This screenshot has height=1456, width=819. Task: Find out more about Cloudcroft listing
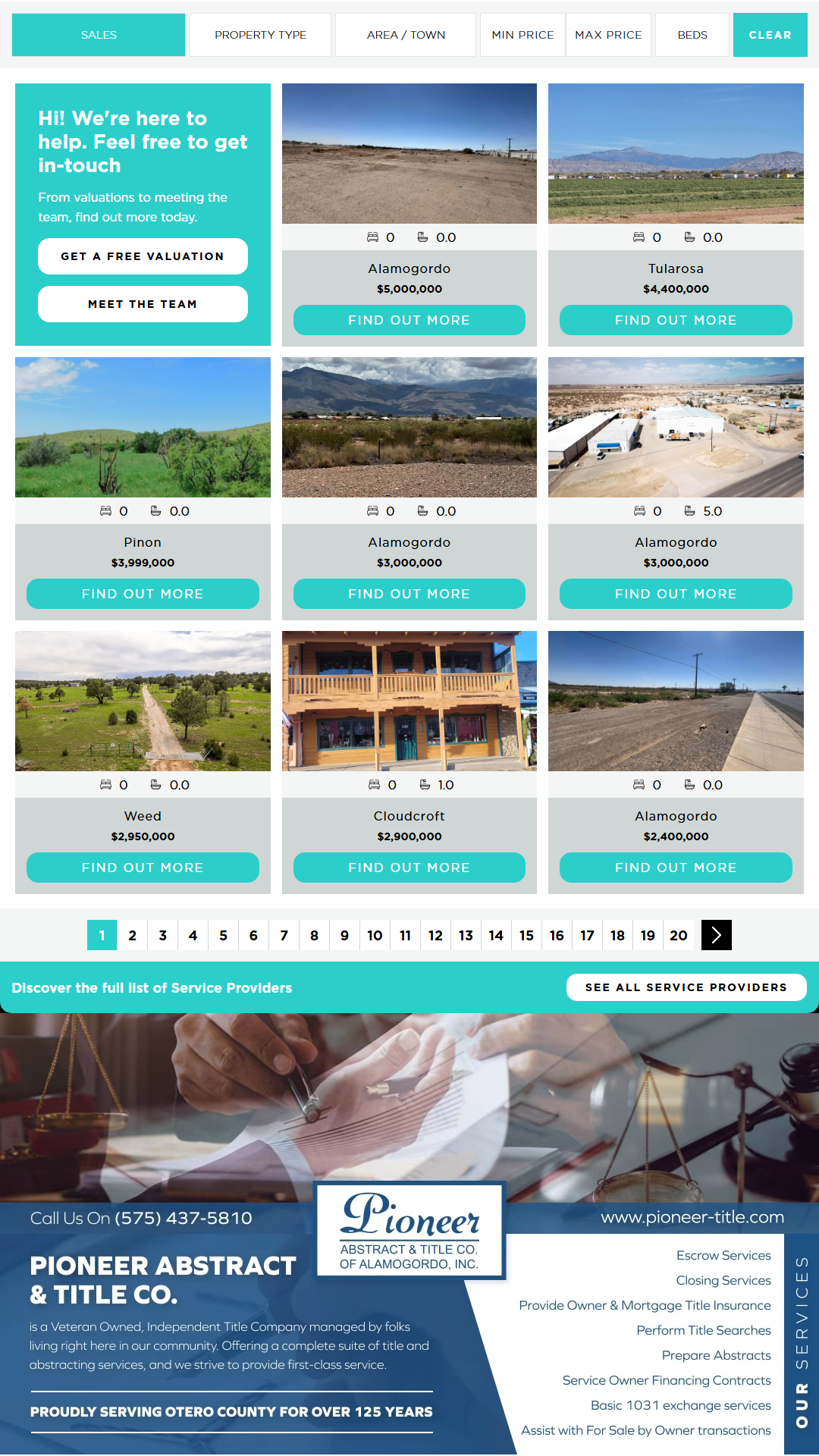(409, 868)
